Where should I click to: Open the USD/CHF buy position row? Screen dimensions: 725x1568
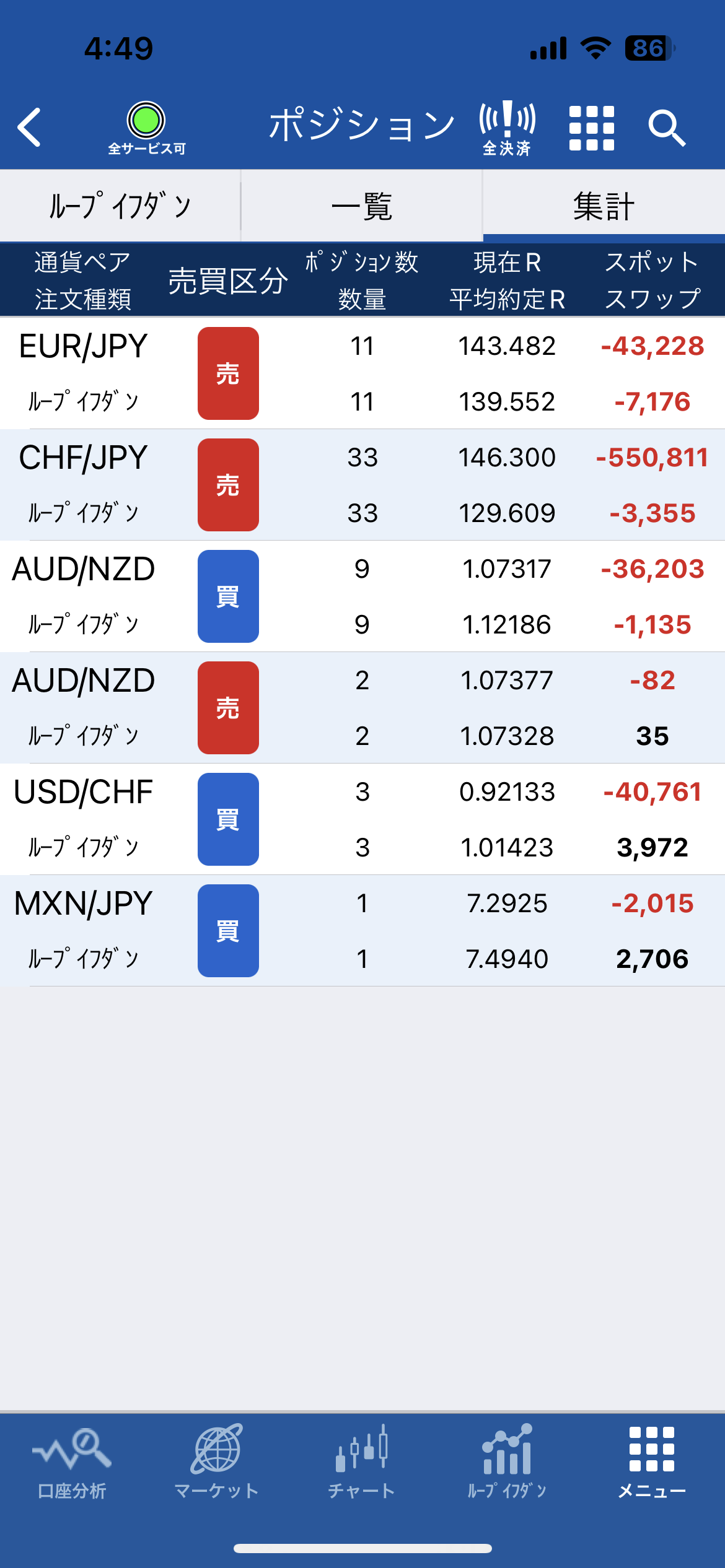click(362, 819)
